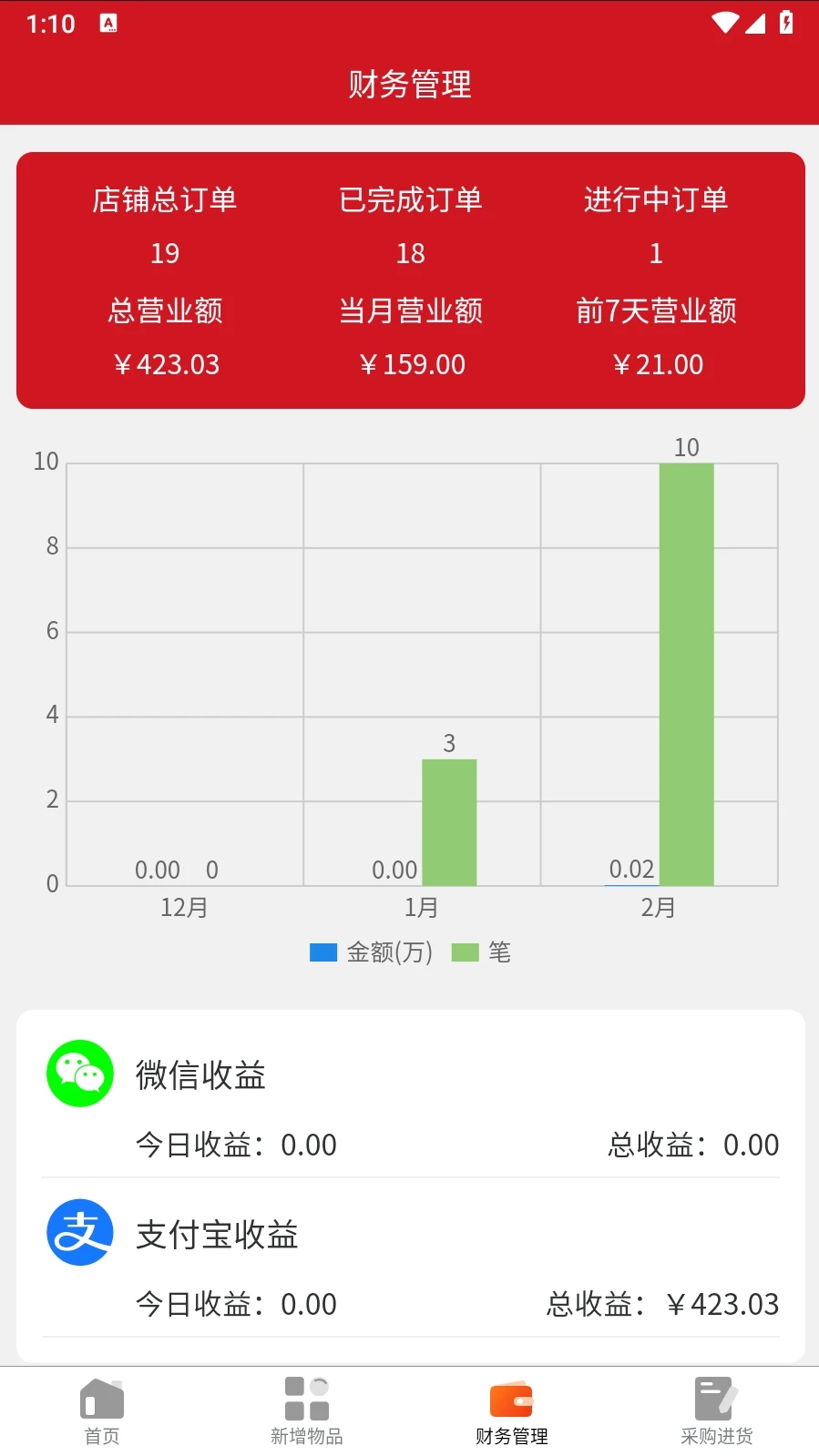The height and width of the screenshot is (1456, 819).
Task: Click the blue Alipay 支付宝收益 icon
Action: point(79,1233)
